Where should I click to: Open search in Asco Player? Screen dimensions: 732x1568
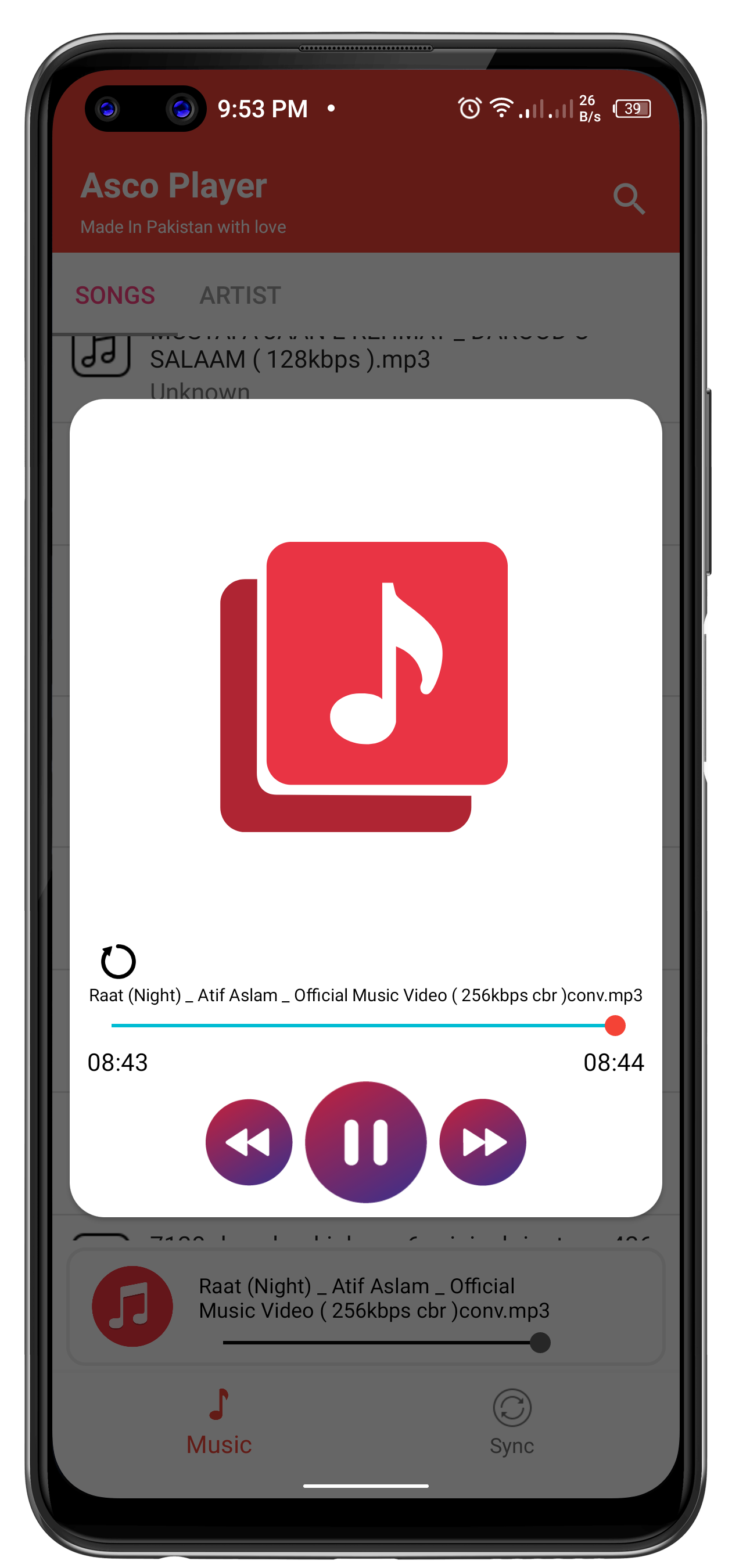[629, 199]
